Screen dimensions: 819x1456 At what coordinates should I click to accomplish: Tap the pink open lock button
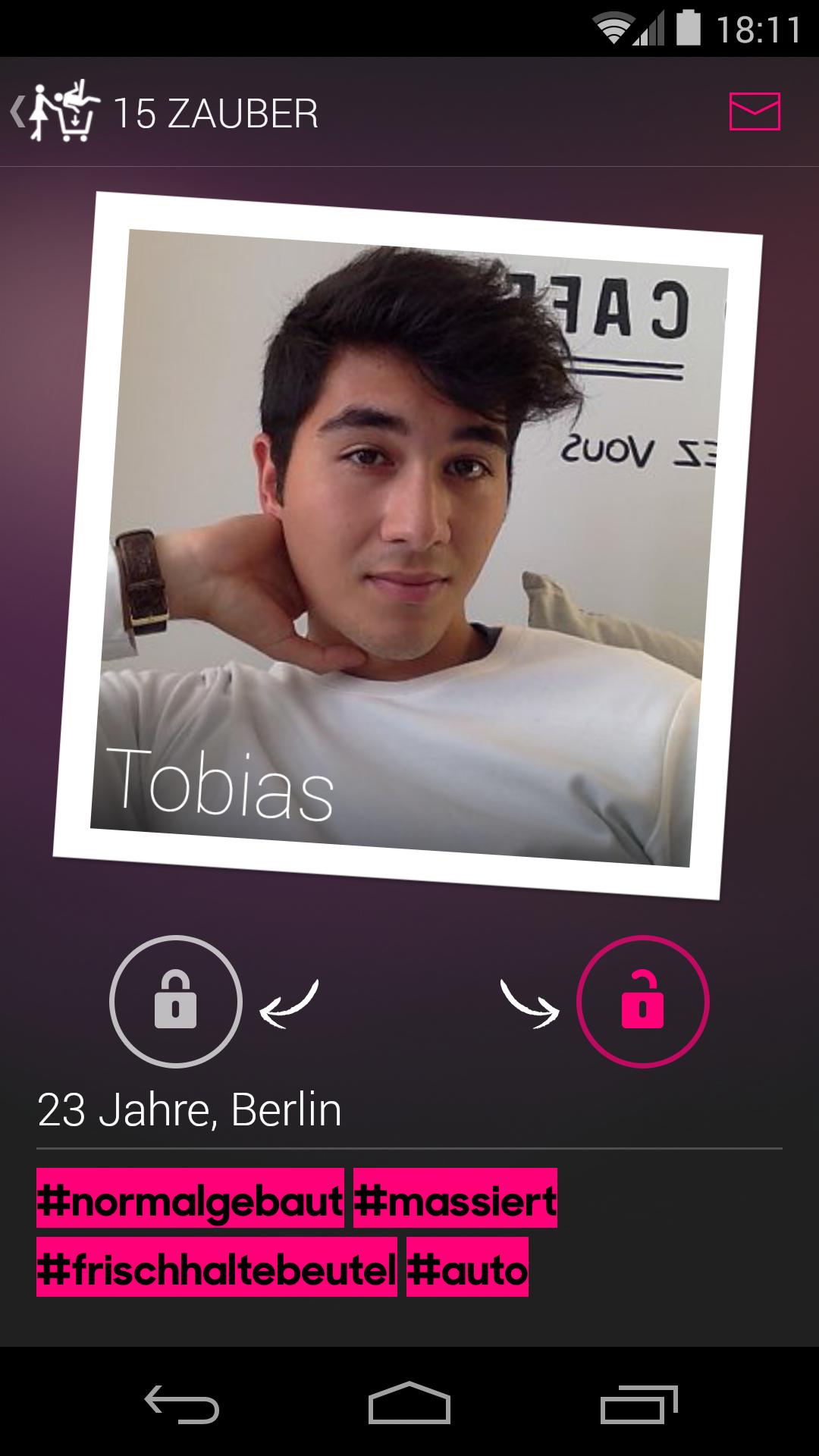642,1002
